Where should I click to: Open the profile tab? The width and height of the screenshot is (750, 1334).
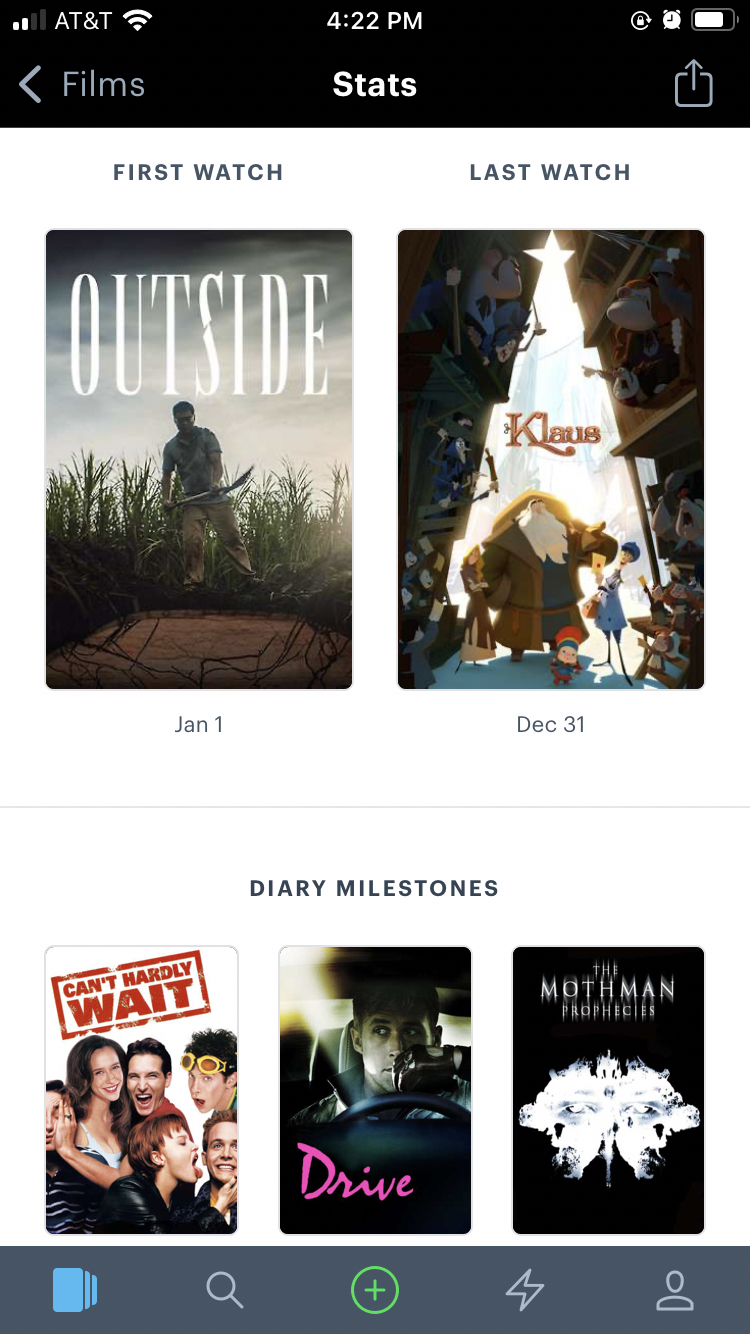[x=675, y=1290]
